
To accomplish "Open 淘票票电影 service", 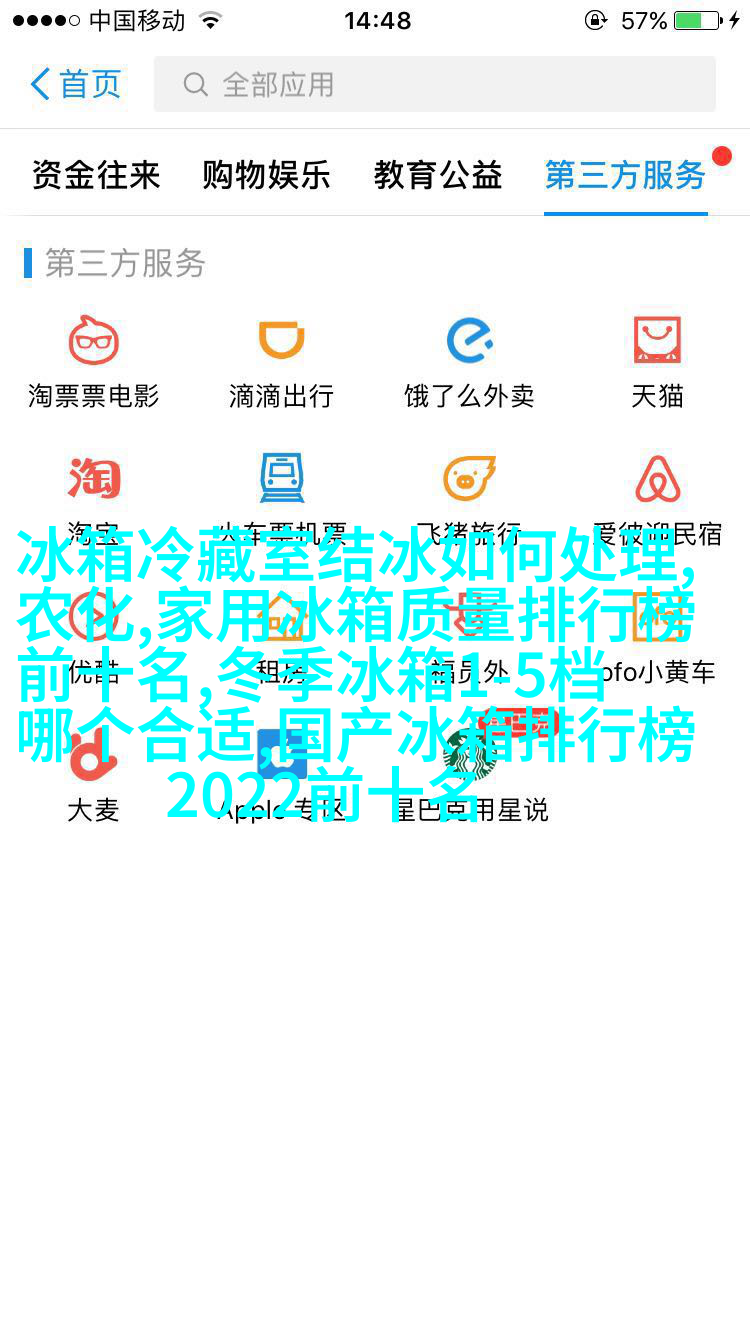I will (94, 360).
